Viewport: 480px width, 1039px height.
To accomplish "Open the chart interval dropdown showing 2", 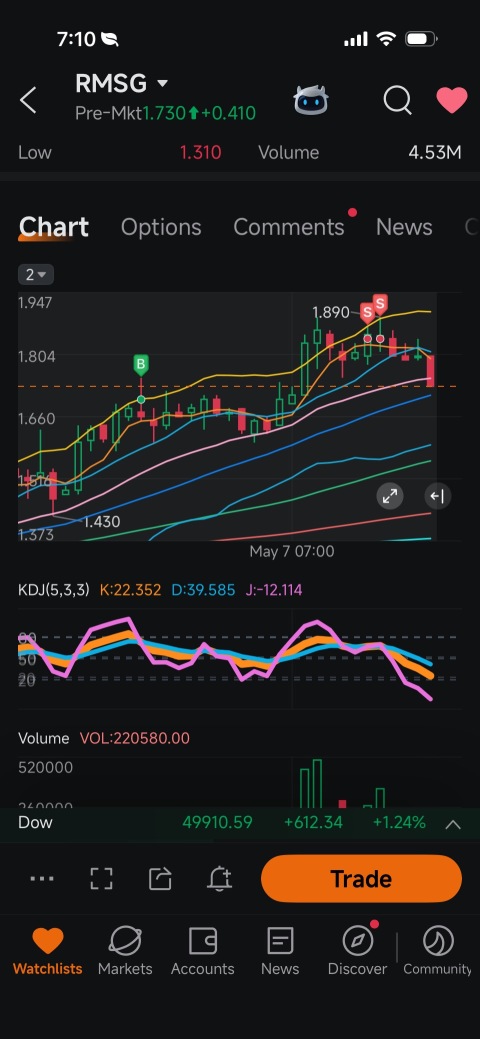I will tap(36, 274).
